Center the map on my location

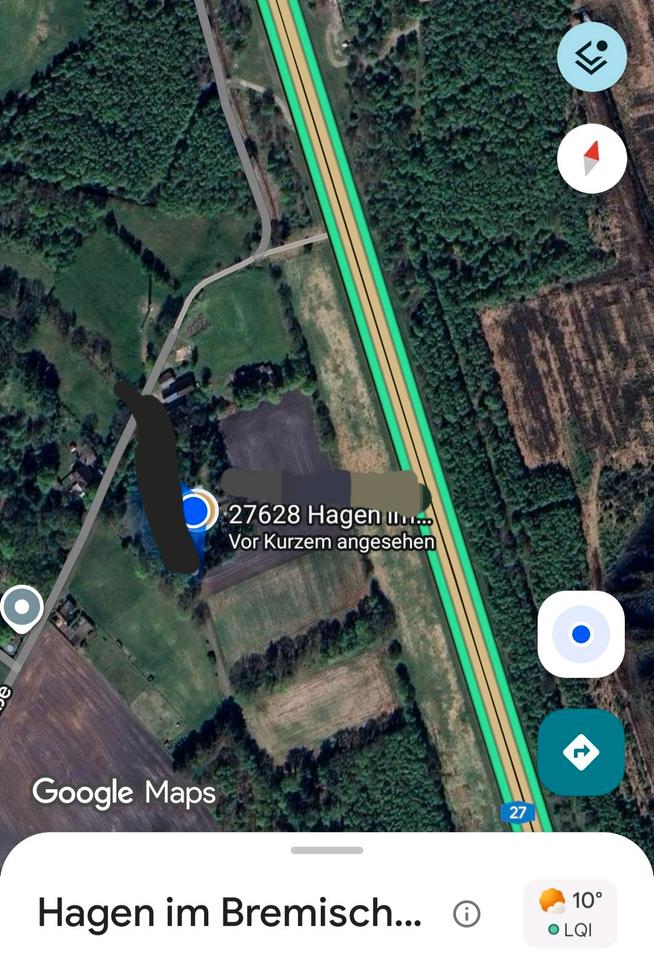[581, 634]
